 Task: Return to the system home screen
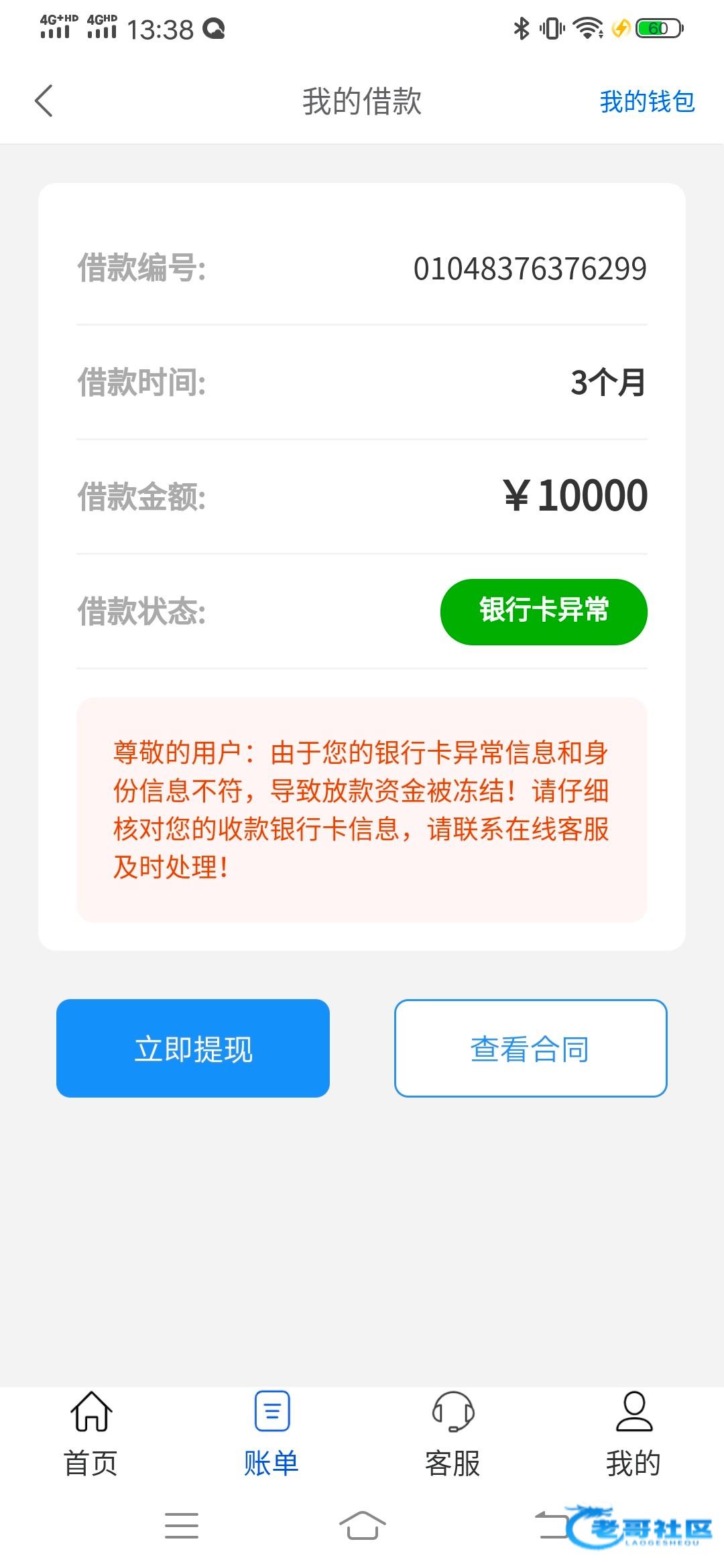tap(362, 1526)
